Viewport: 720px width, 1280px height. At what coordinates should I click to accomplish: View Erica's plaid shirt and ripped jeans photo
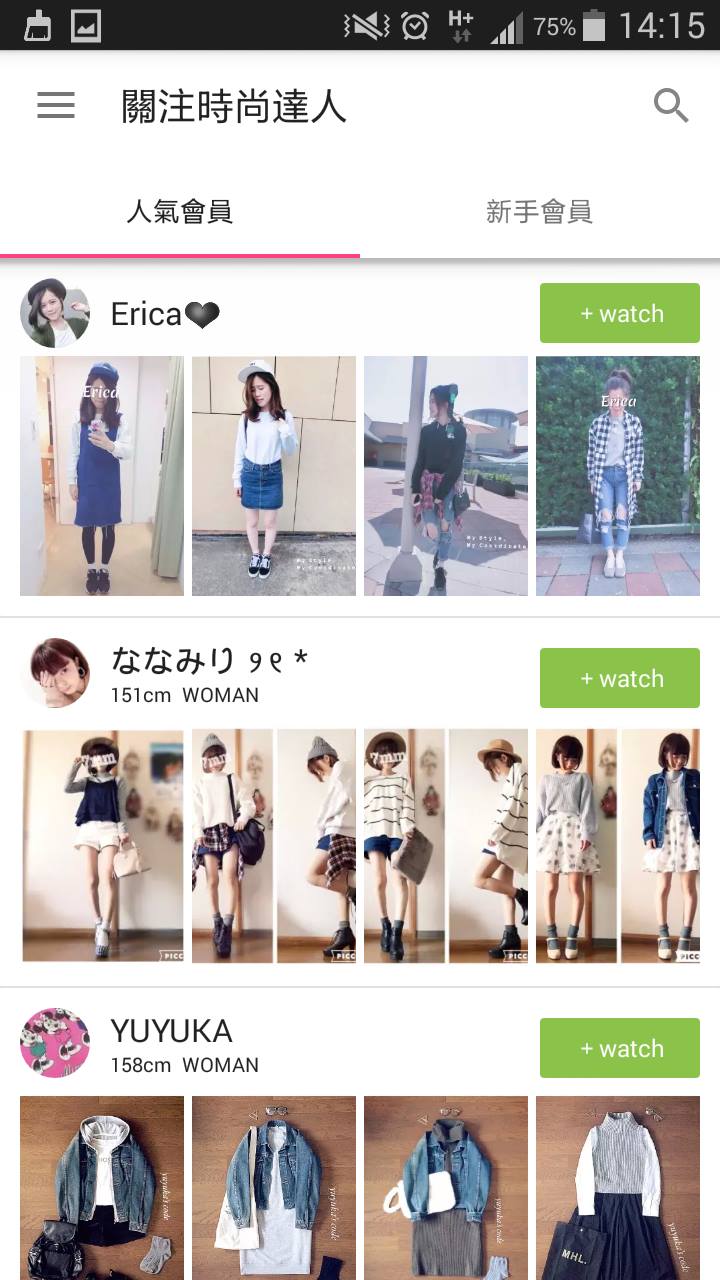pyautogui.click(x=618, y=476)
